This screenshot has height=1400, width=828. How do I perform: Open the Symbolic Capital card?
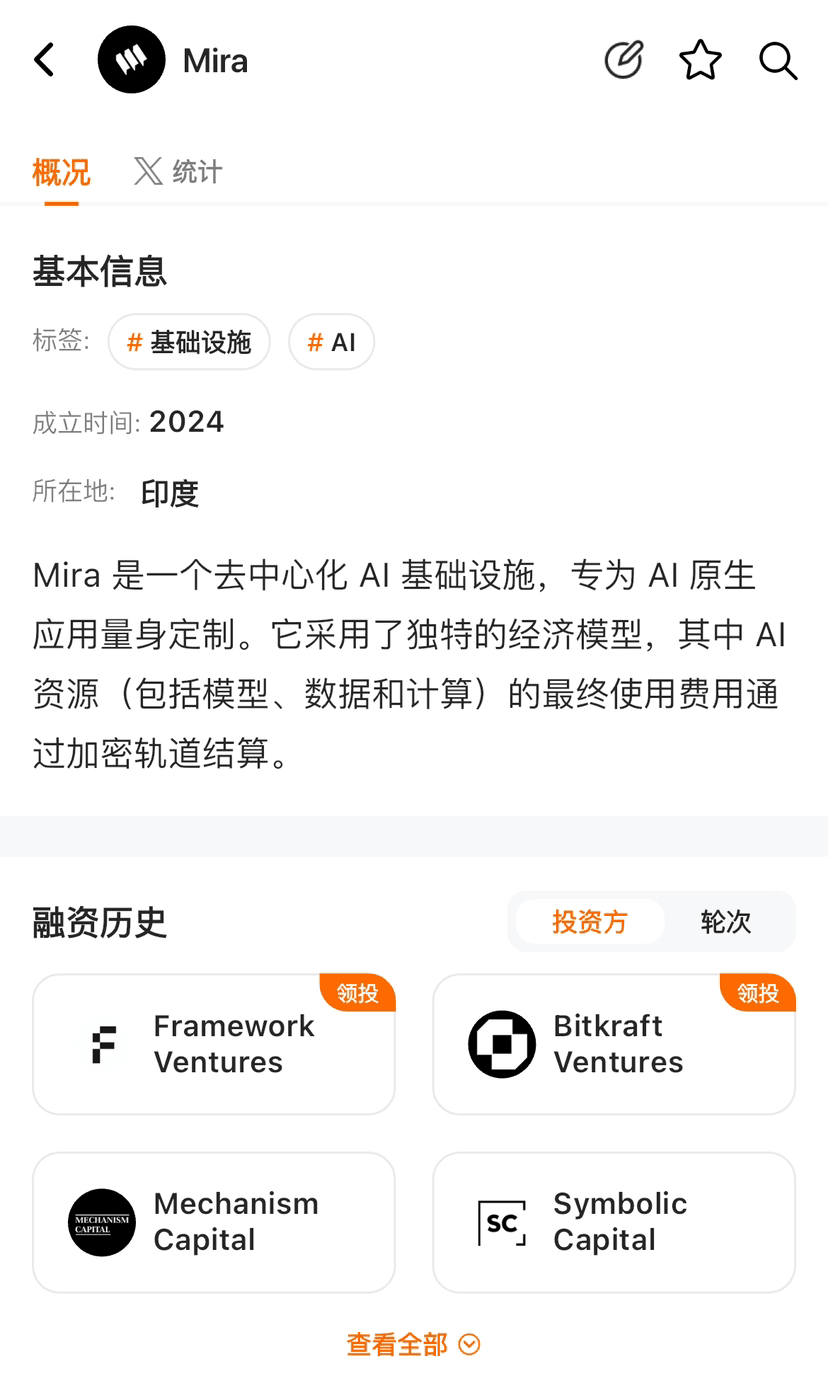point(614,1222)
